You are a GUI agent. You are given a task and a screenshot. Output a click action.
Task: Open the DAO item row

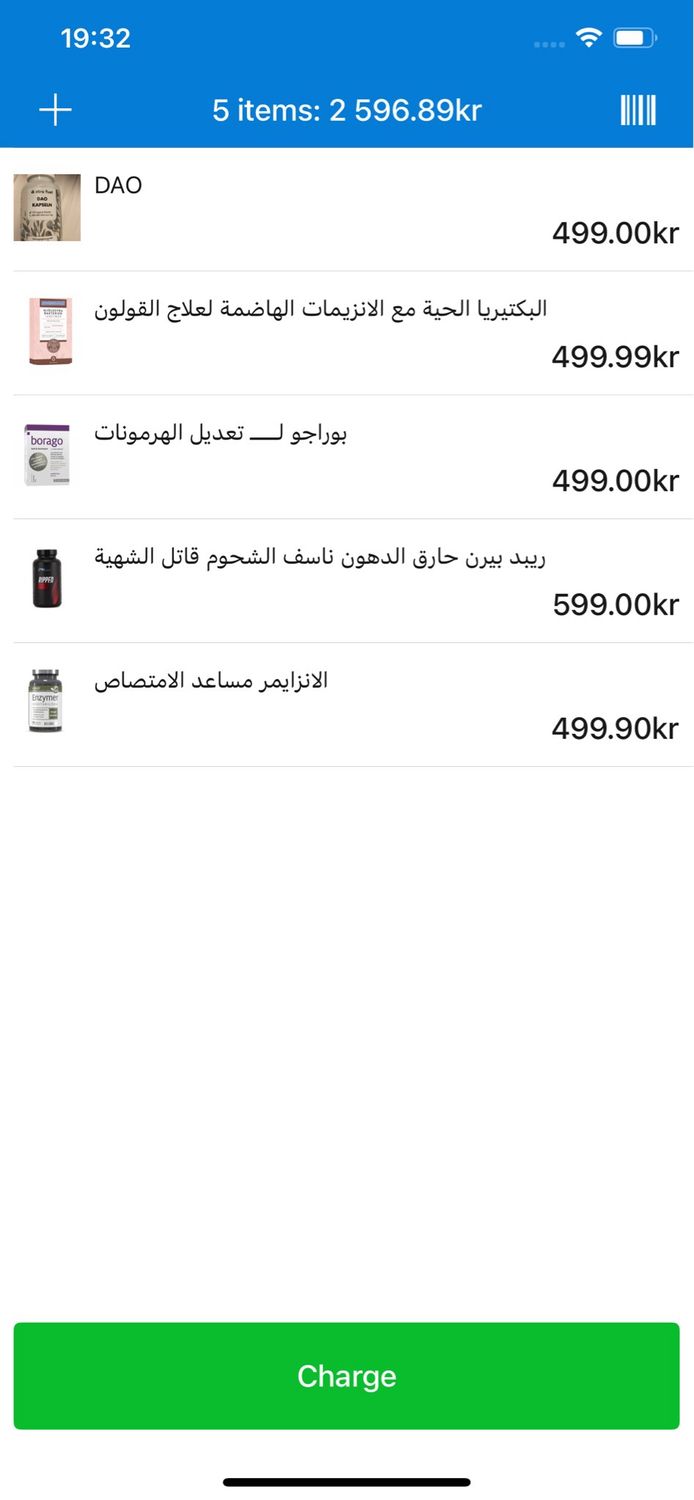click(347, 209)
